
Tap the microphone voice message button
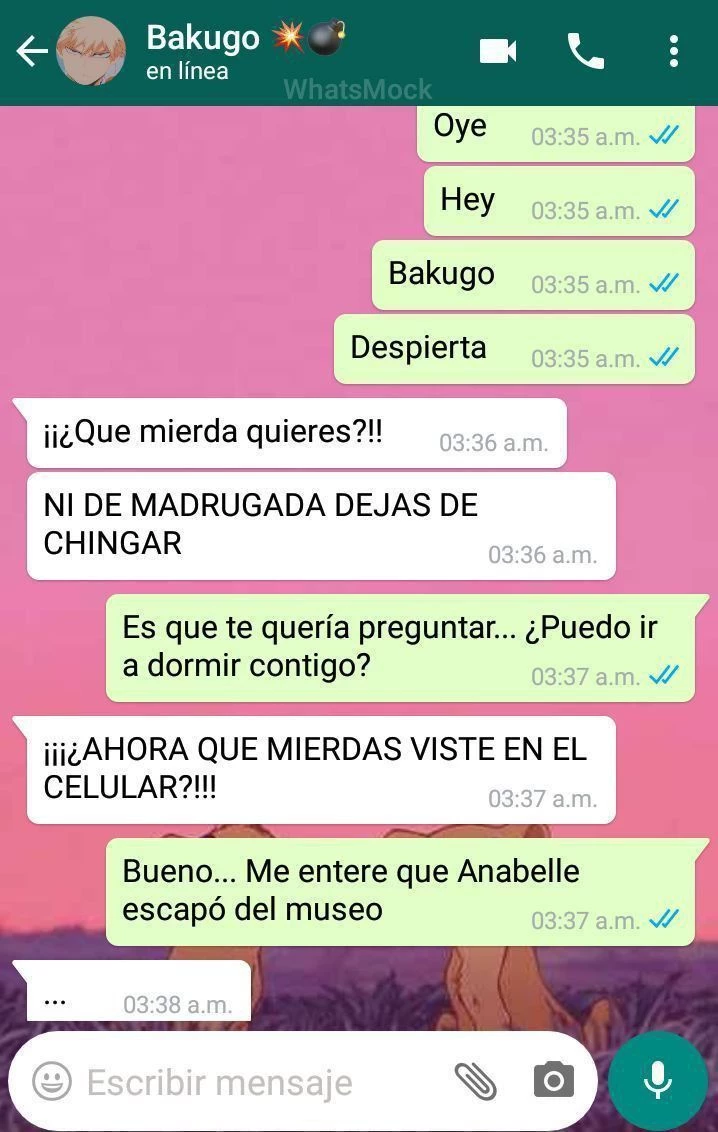pyautogui.click(x=657, y=1080)
